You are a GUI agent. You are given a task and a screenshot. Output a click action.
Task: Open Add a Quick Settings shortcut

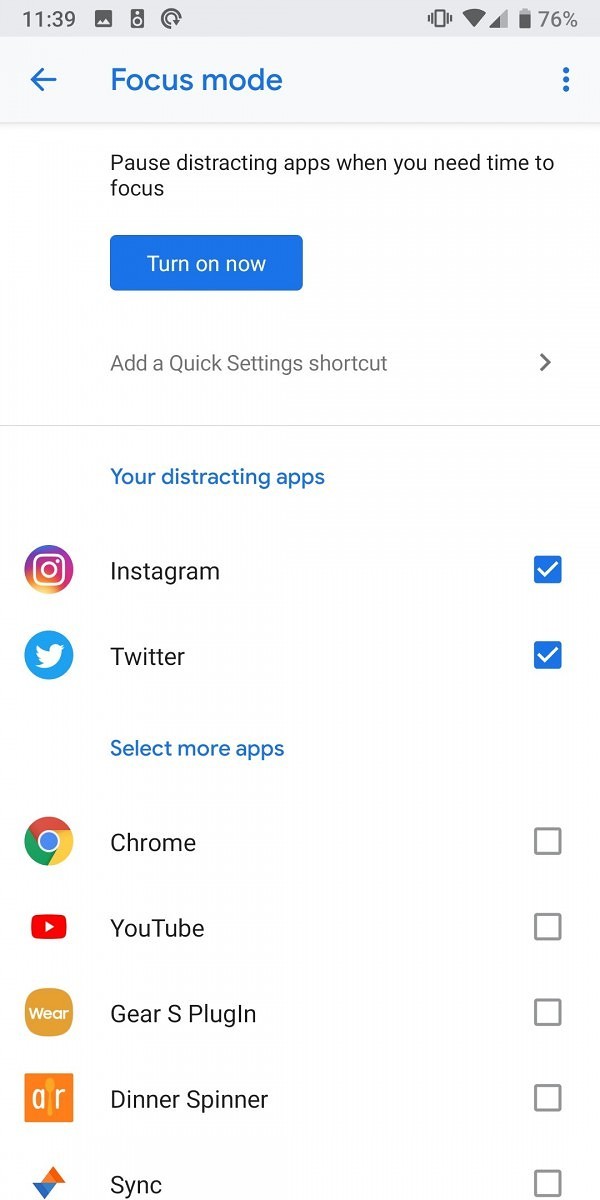click(330, 363)
